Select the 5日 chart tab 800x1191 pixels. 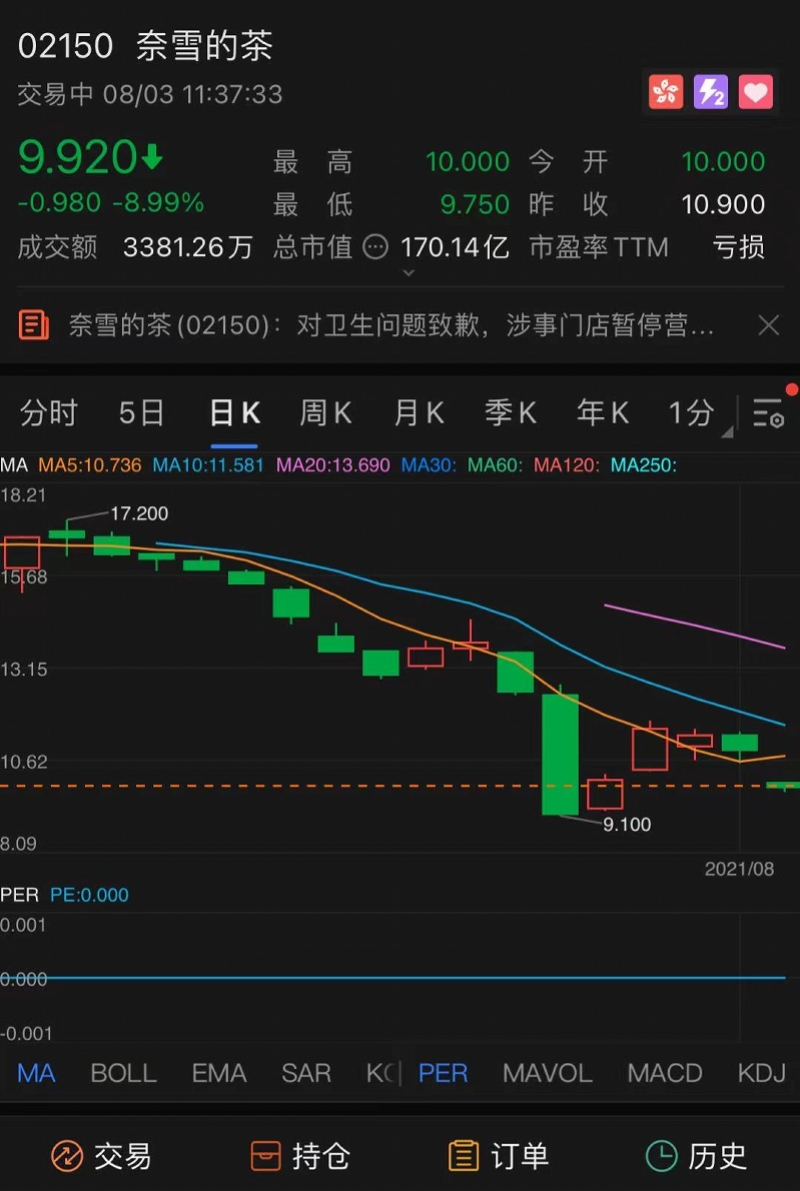(x=141, y=413)
